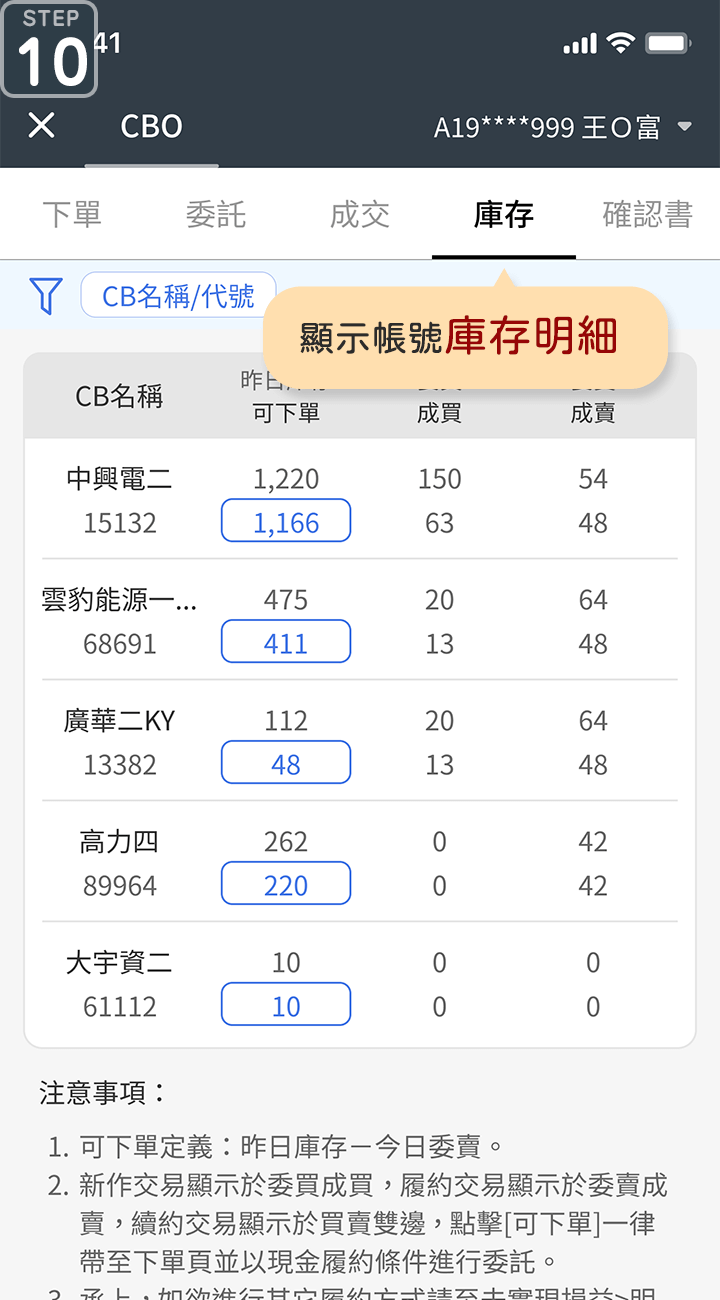Tap 可下單 10 for 大宇資二

click(x=286, y=1005)
